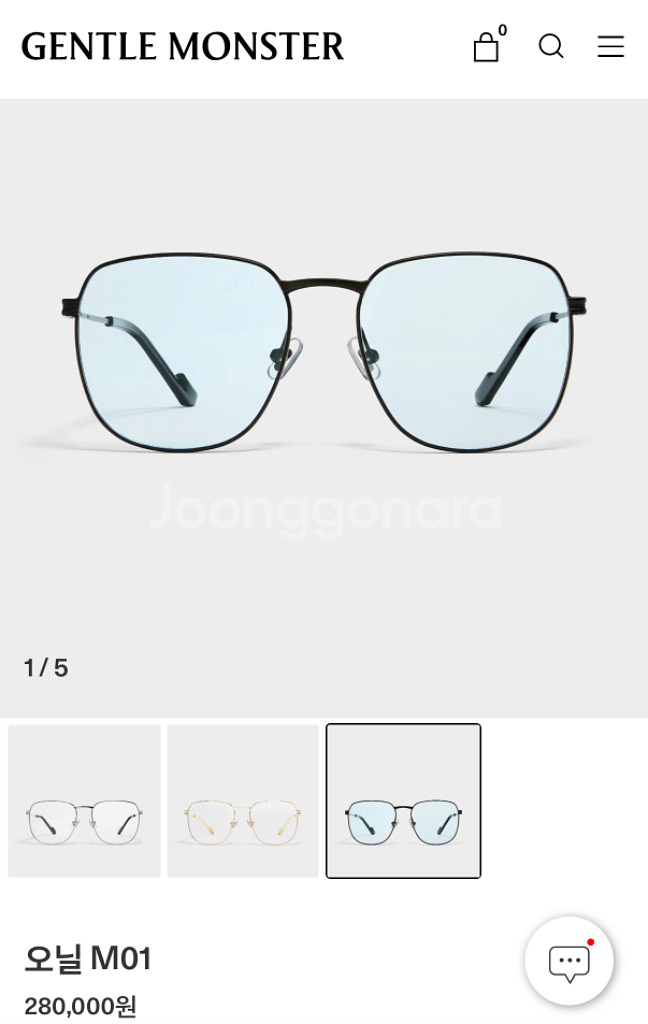Viewport: 648px width, 1024px height.
Task: Select the black frame blue-lens thumbnail
Action: click(x=403, y=801)
